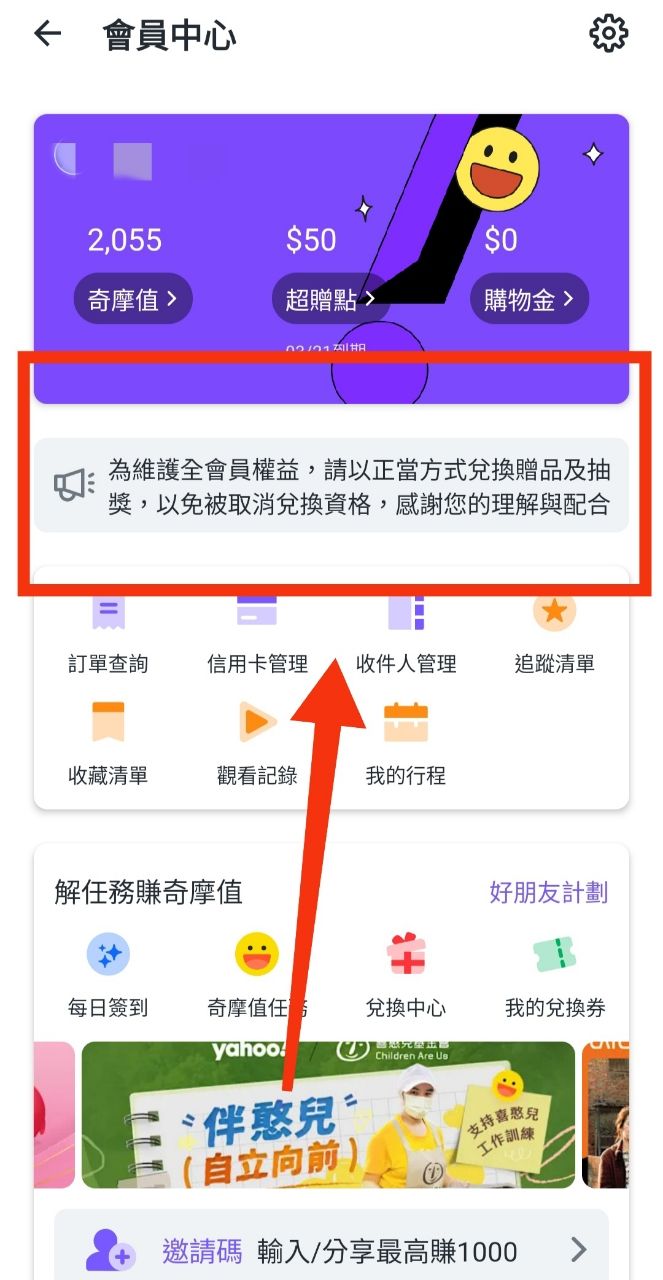Open 奇摩值 details
The width and height of the screenshot is (663, 1280).
pyautogui.click(x=132, y=299)
